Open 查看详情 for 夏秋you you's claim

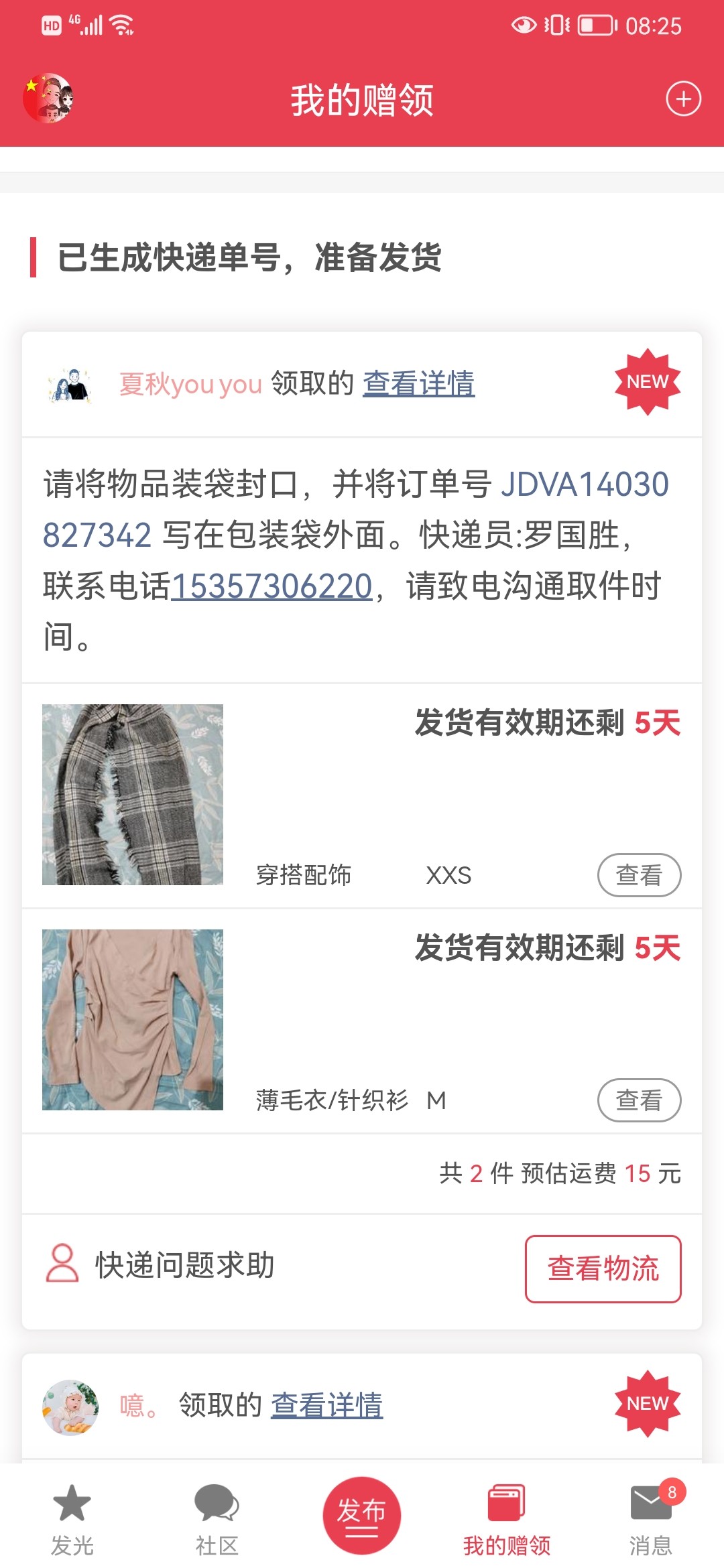[x=418, y=384]
